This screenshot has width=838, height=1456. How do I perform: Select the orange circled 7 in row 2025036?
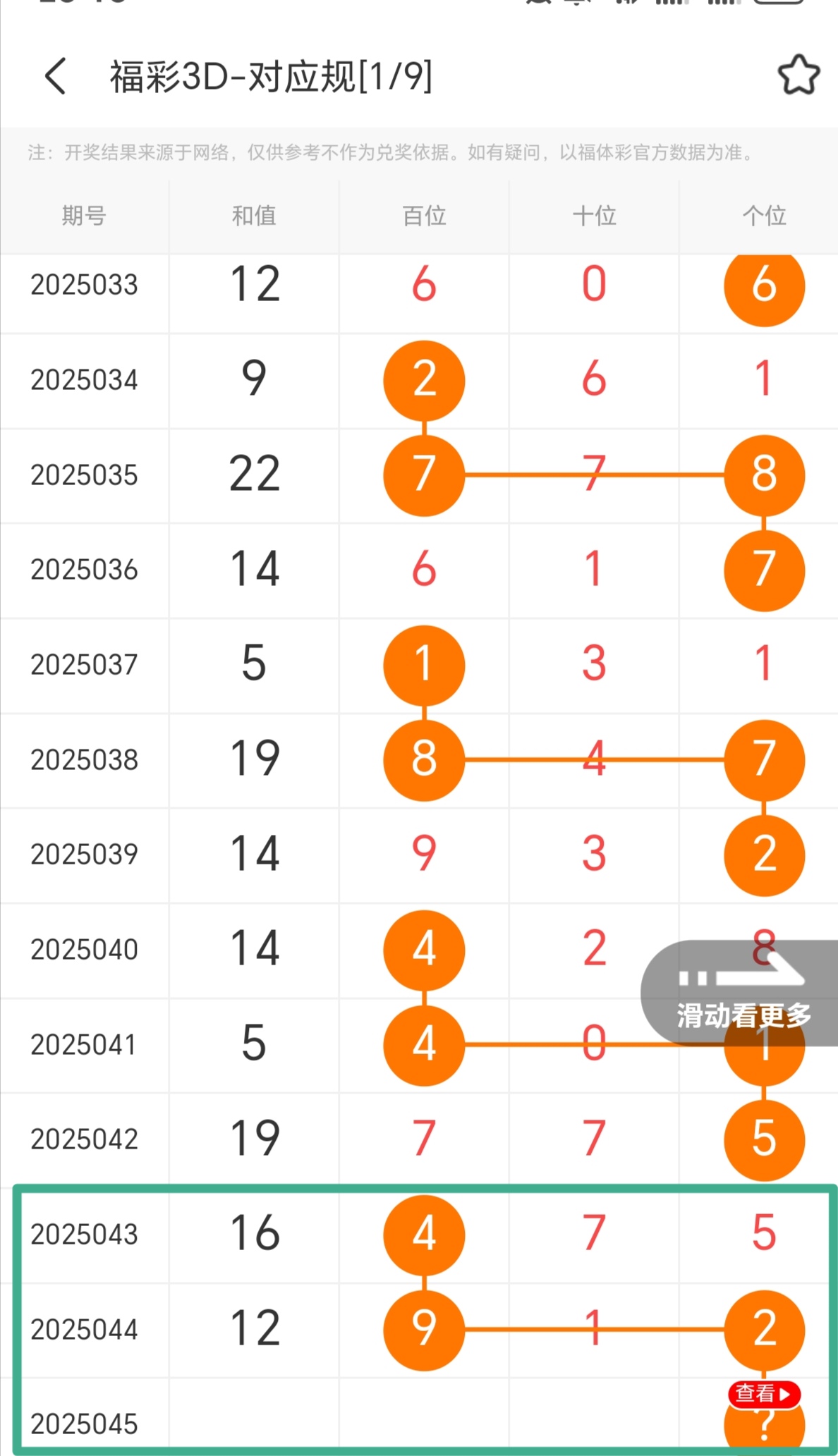point(764,570)
